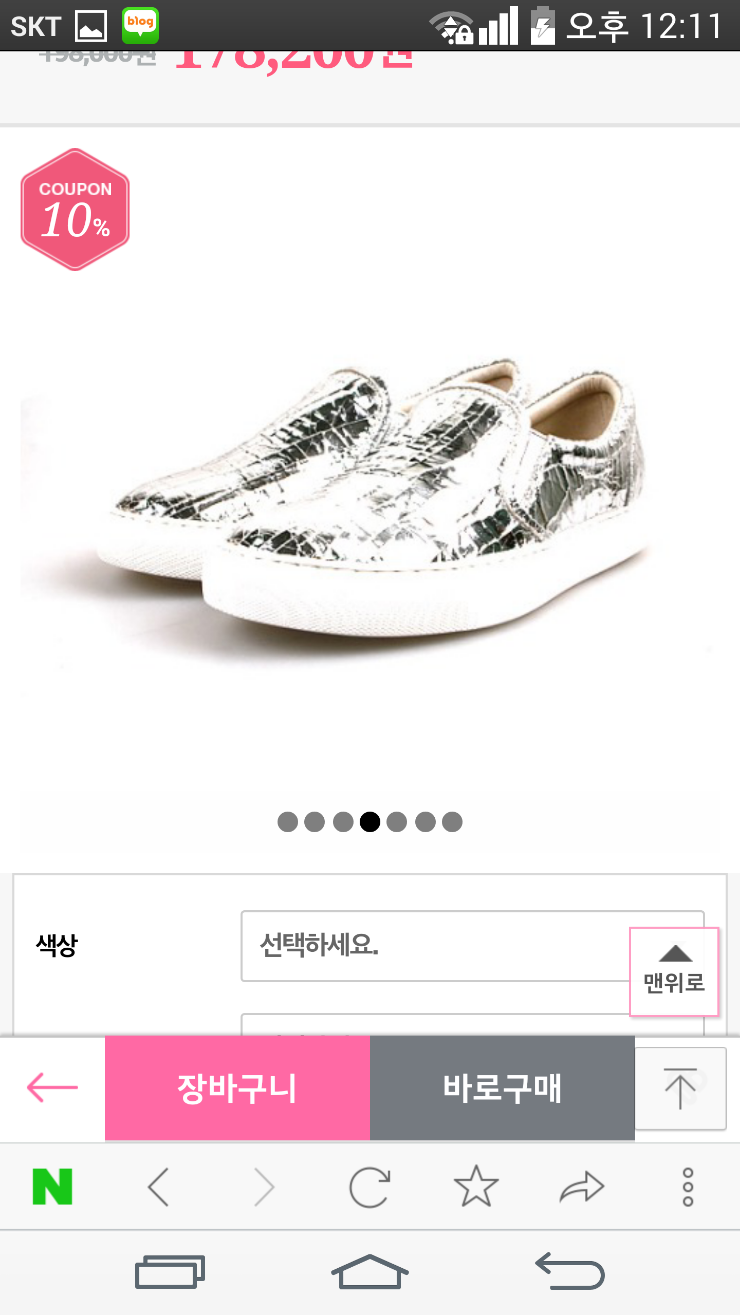Open recent apps
This screenshot has width=740, height=1315.
click(x=170, y=1272)
